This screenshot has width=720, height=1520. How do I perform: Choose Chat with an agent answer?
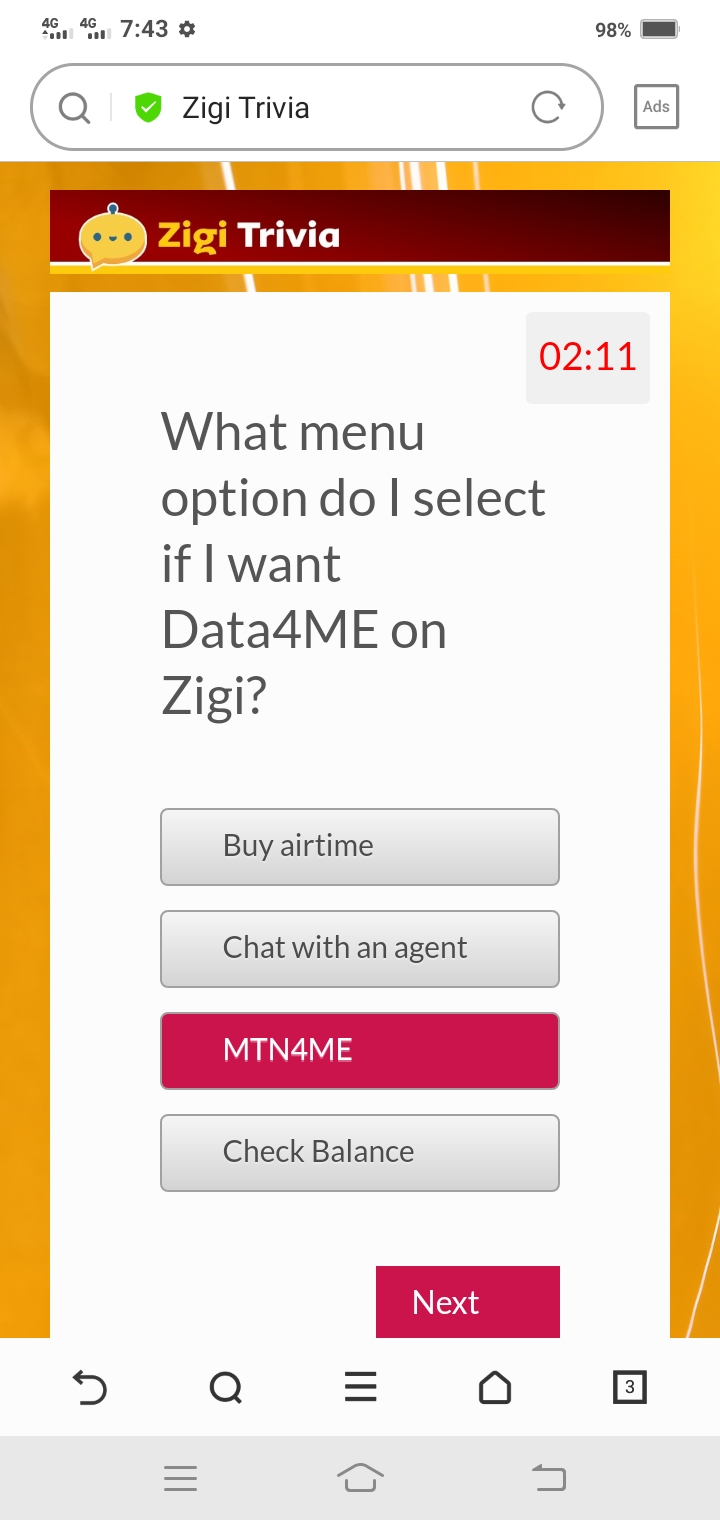(x=360, y=949)
